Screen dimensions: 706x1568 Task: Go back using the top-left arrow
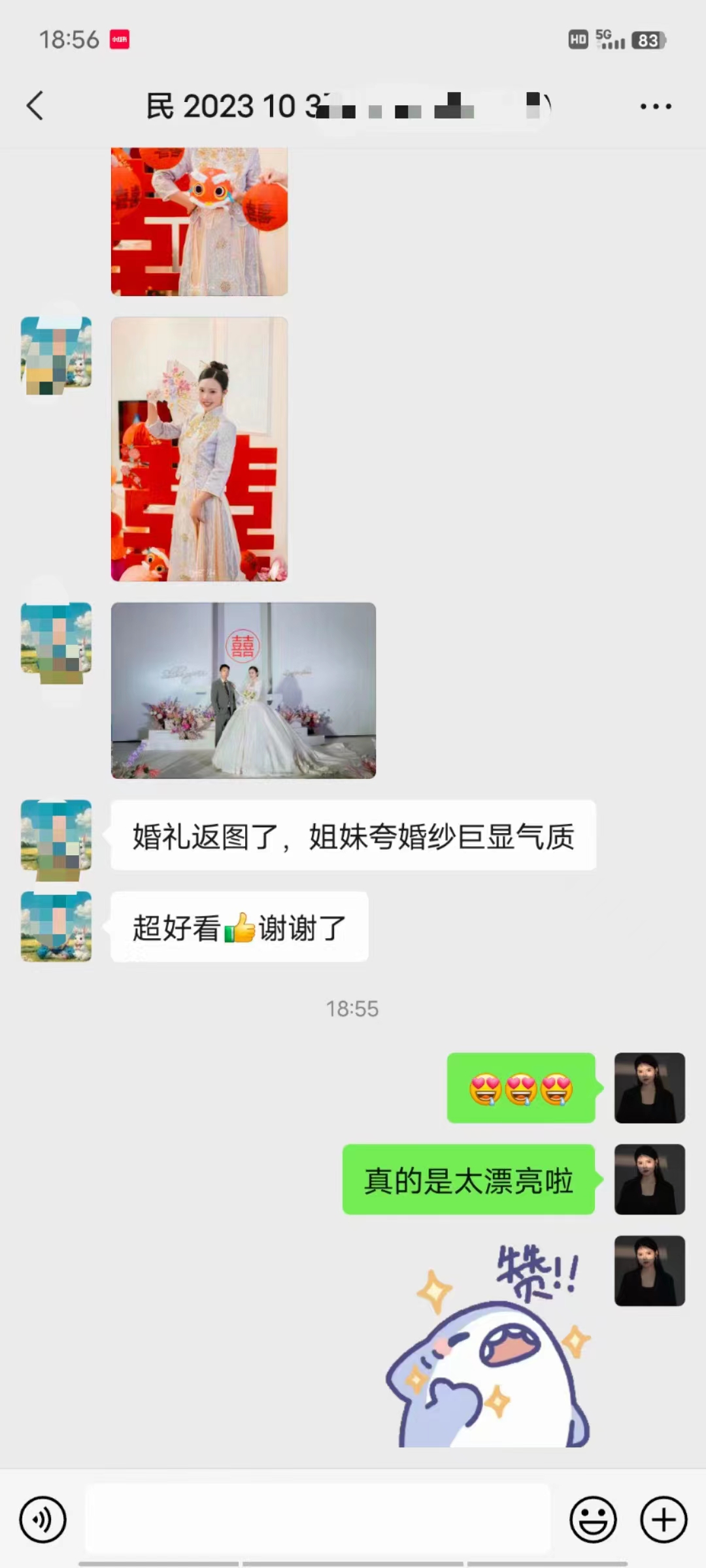tap(35, 106)
